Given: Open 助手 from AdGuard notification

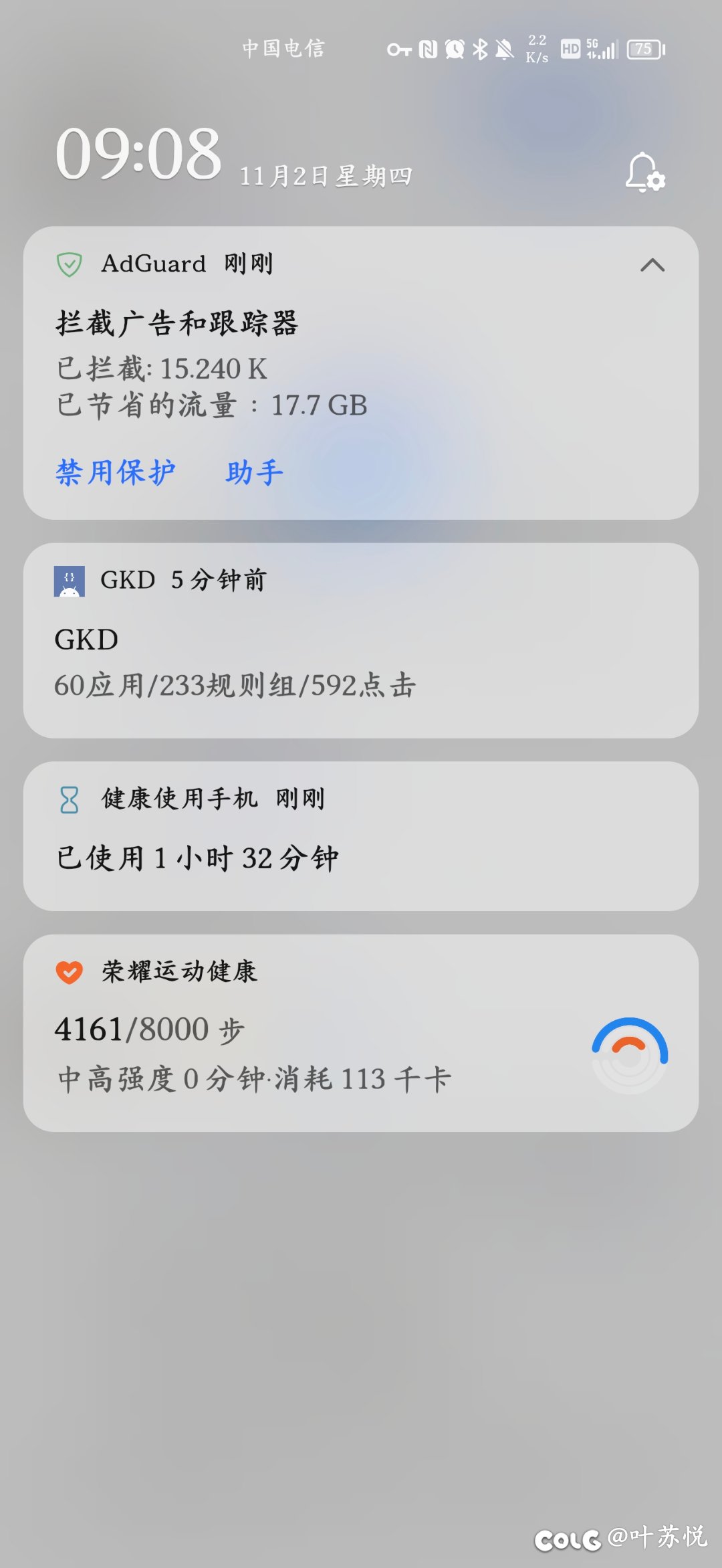Looking at the screenshot, I should pos(255,472).
